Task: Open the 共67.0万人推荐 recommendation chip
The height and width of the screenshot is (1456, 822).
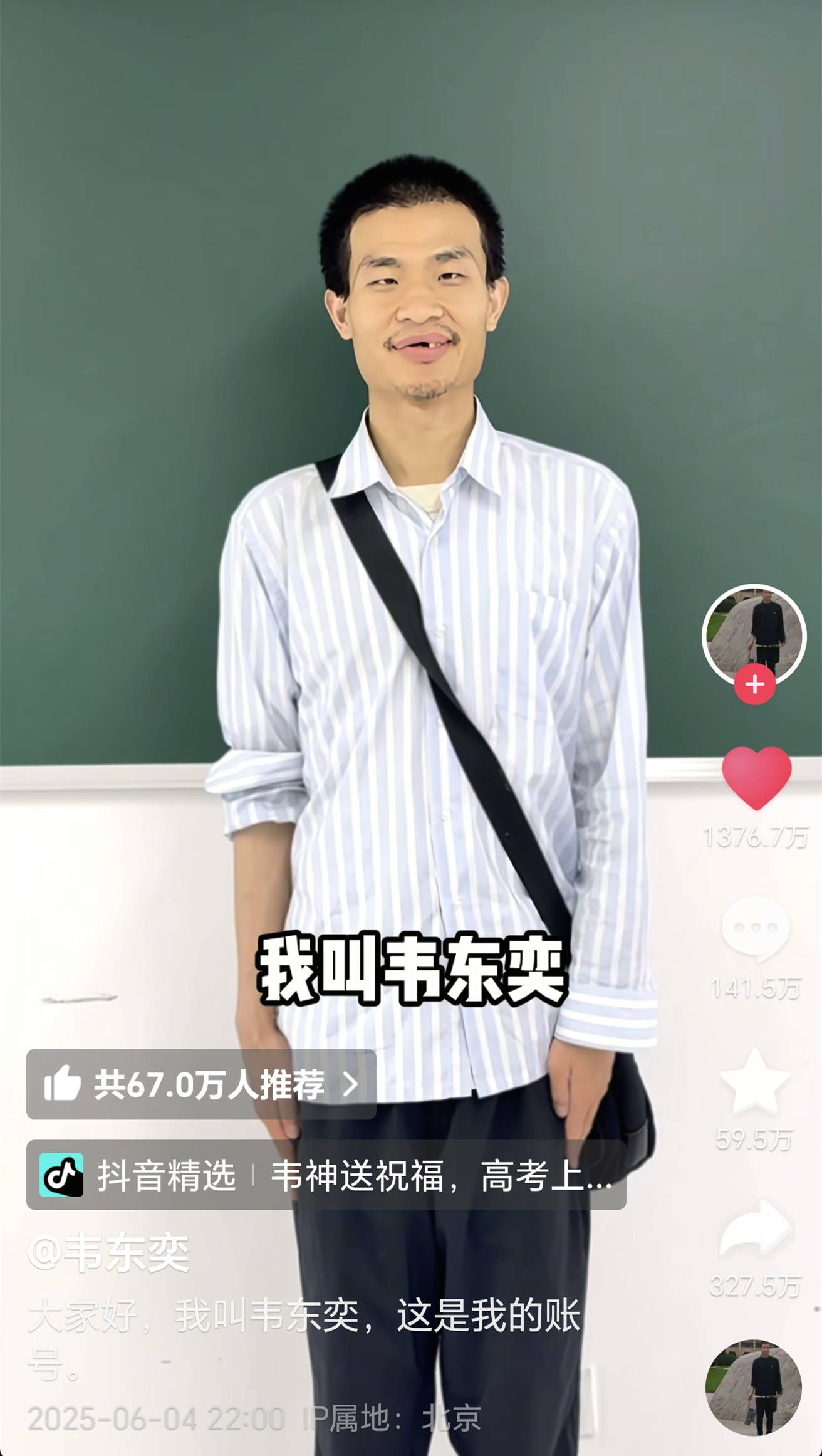Action: [x=200, y=1084]
